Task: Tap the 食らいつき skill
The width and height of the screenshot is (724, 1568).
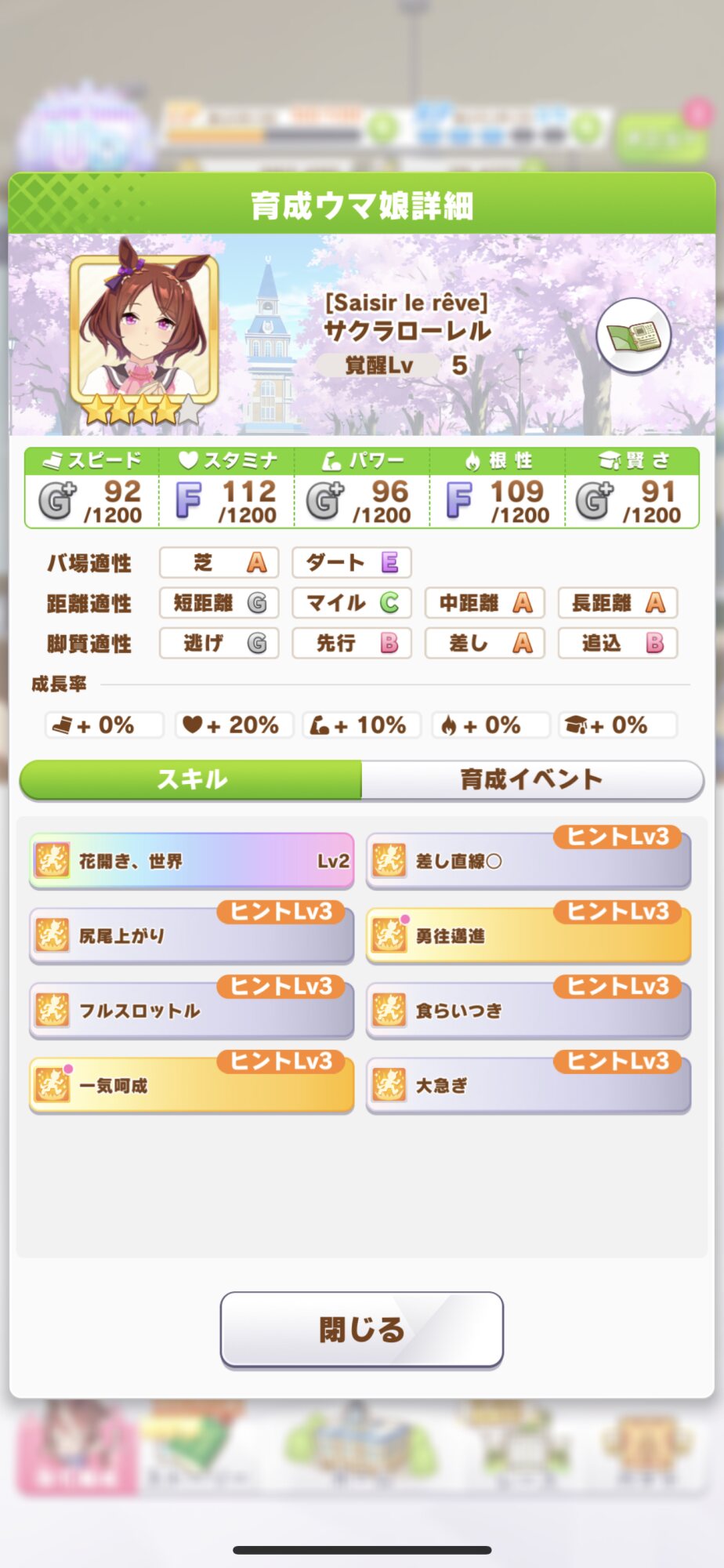Action: pyautogui.click(x=528, y=1011)
